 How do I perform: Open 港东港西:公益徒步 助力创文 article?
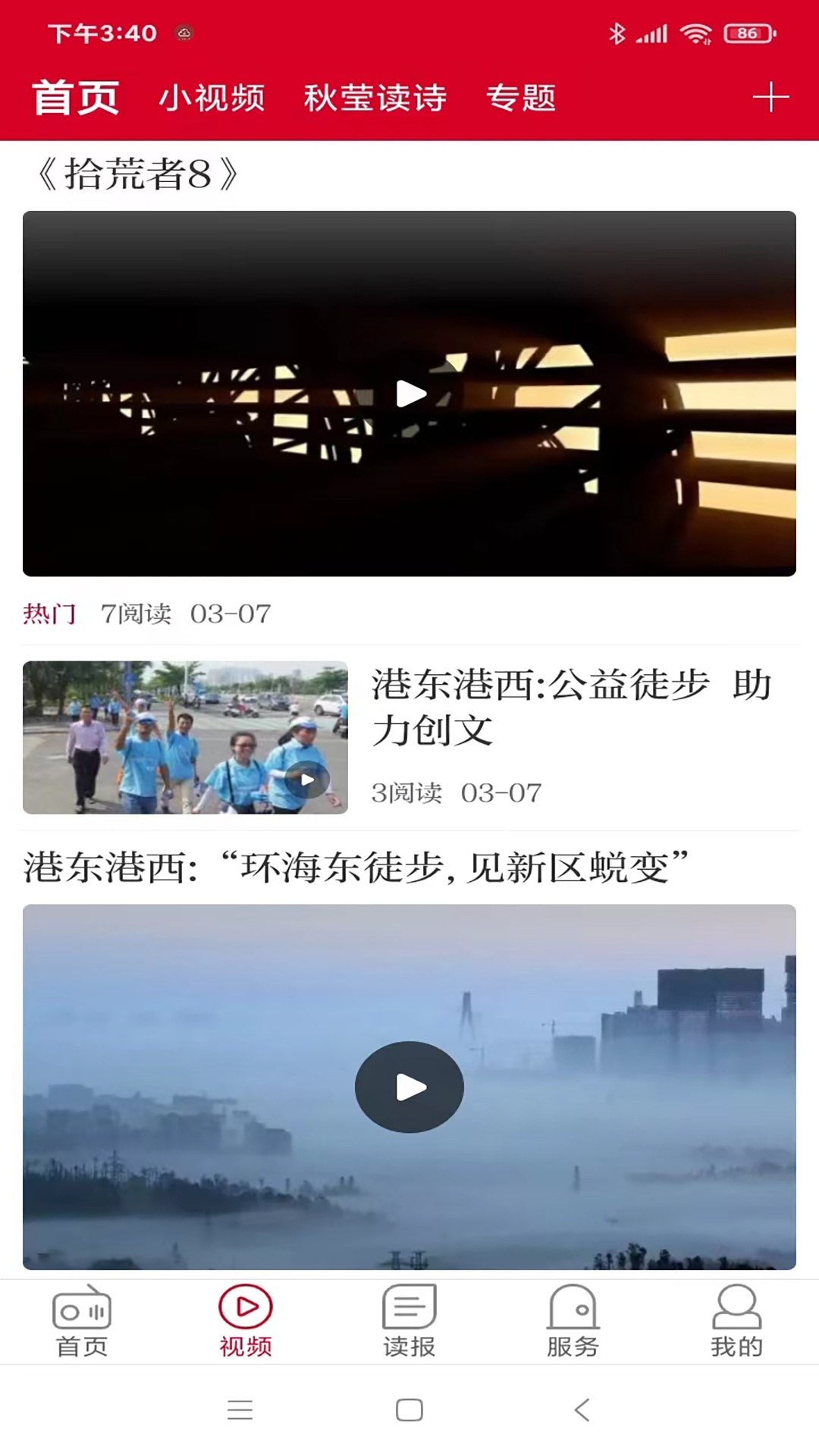coord(570,707)
